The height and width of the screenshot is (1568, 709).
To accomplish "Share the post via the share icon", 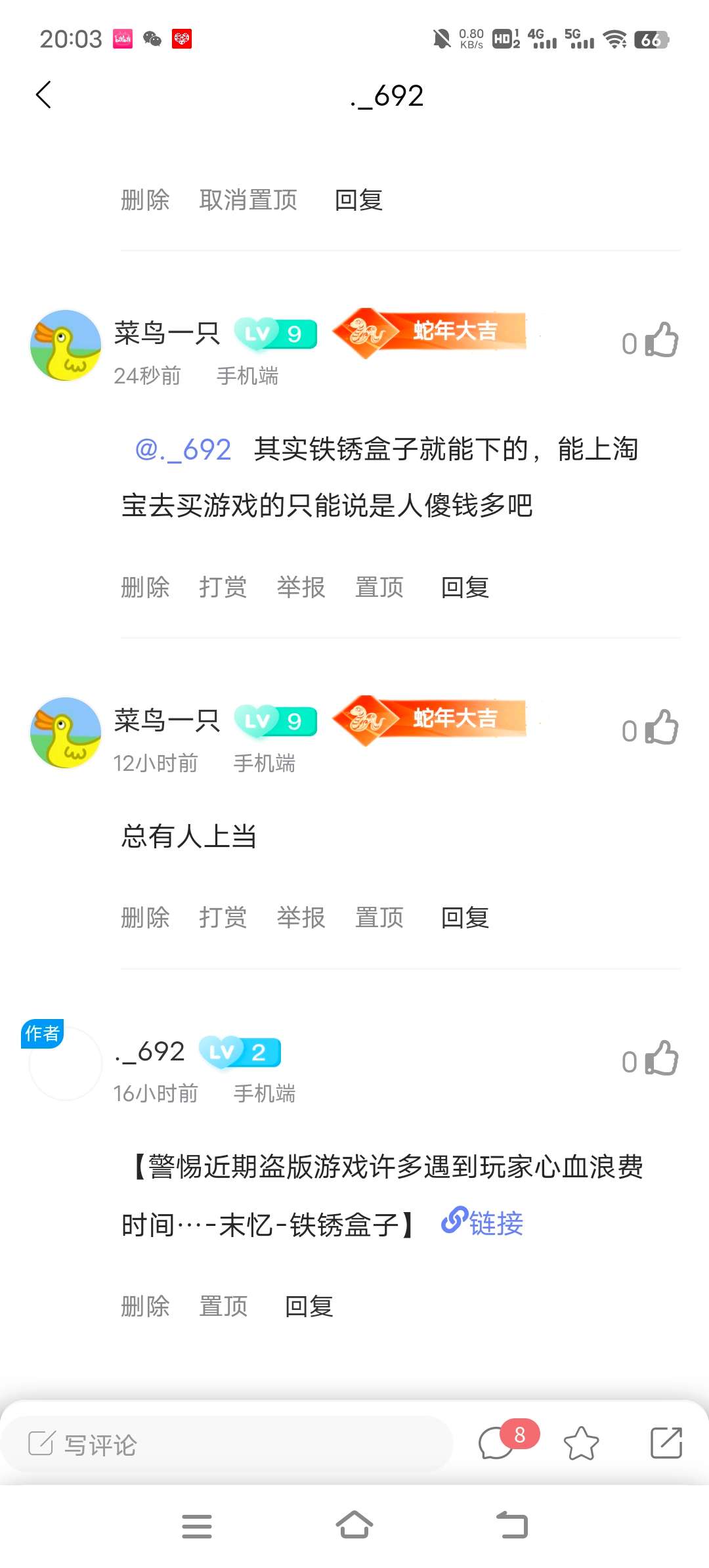I will click(x=666, y=1443).
